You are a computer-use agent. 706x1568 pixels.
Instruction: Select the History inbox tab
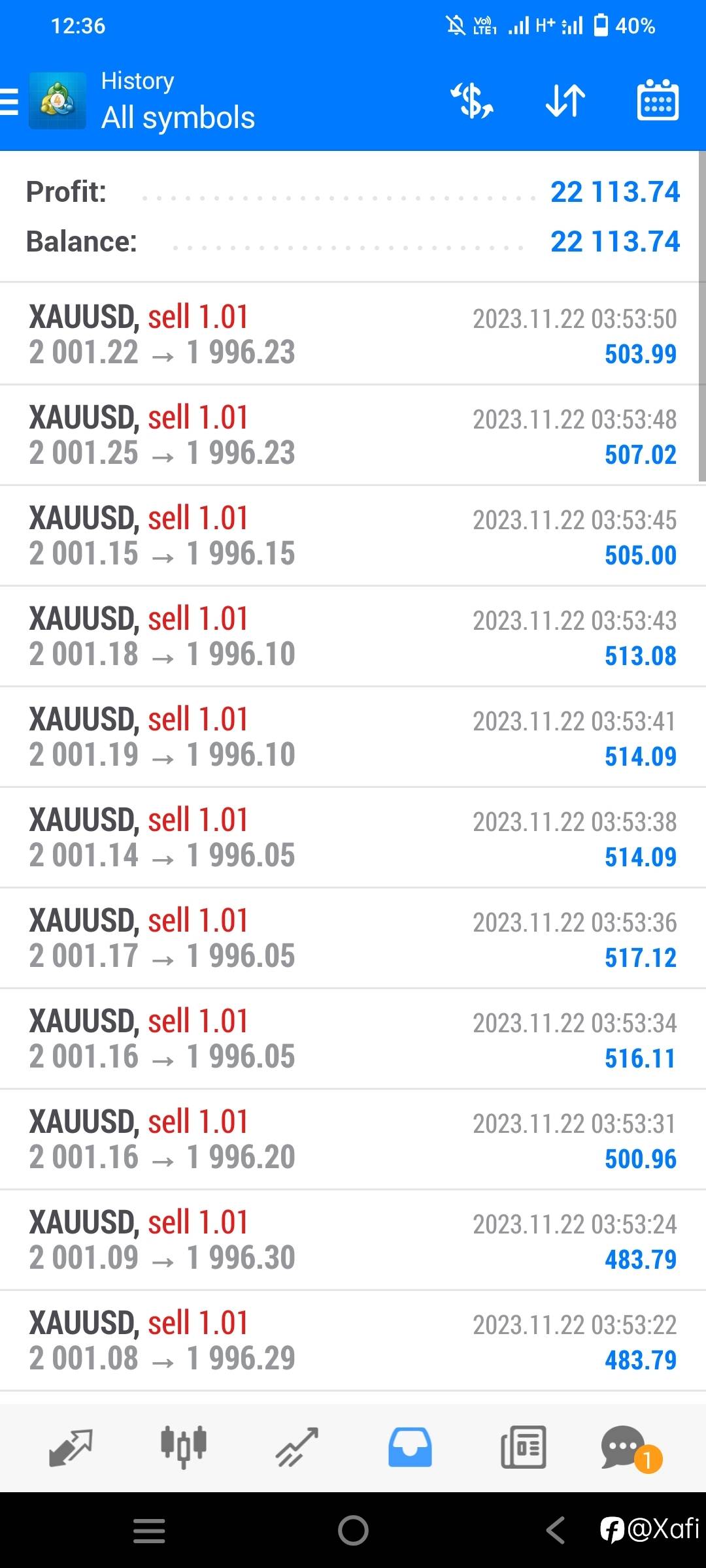[410, 1446]
